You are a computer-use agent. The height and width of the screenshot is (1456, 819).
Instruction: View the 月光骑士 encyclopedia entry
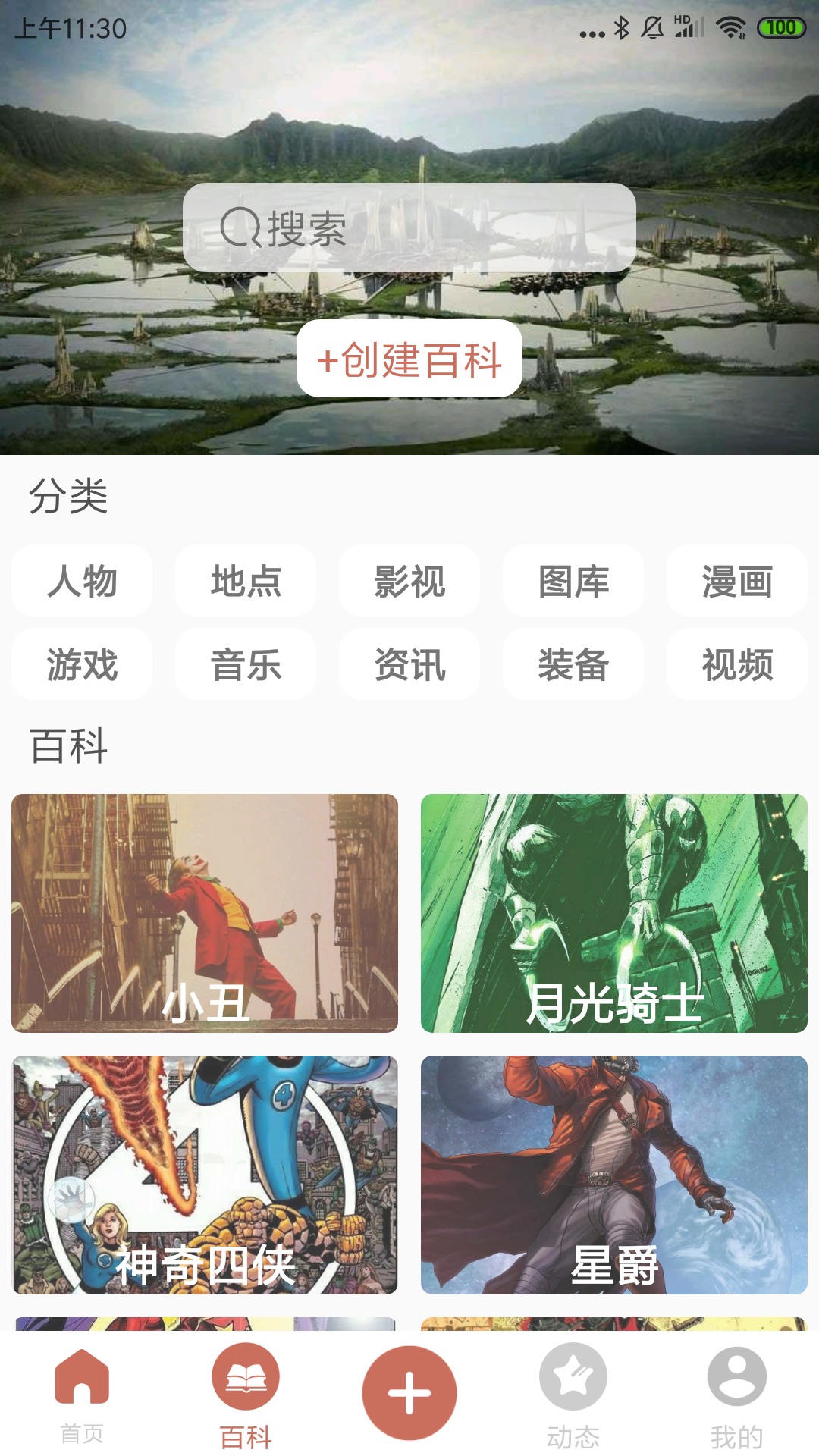614,913
